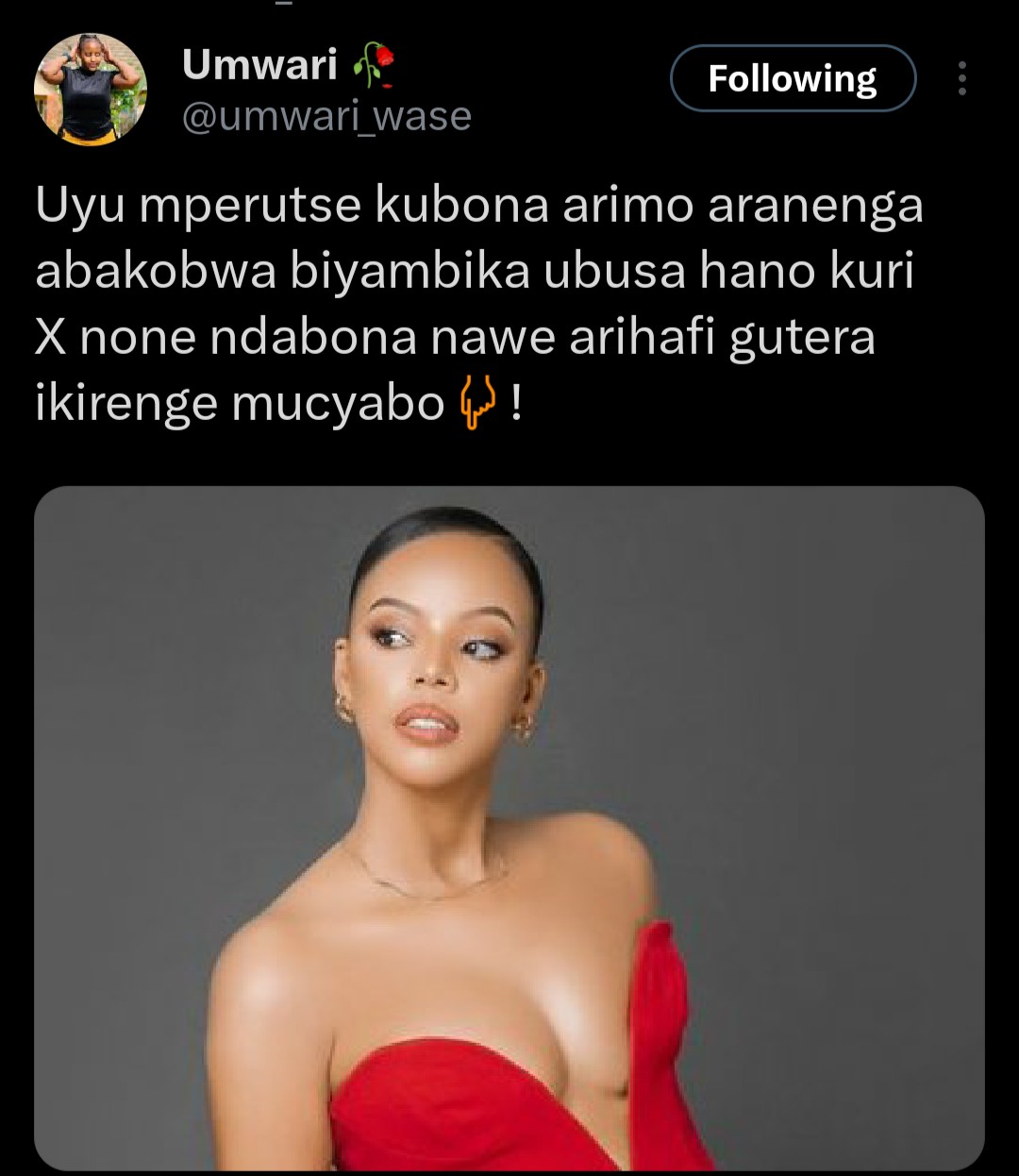This screenshot has height=1176, width=1019.
Task: Open Umwari's profile picture
Action: click(91, 90)
